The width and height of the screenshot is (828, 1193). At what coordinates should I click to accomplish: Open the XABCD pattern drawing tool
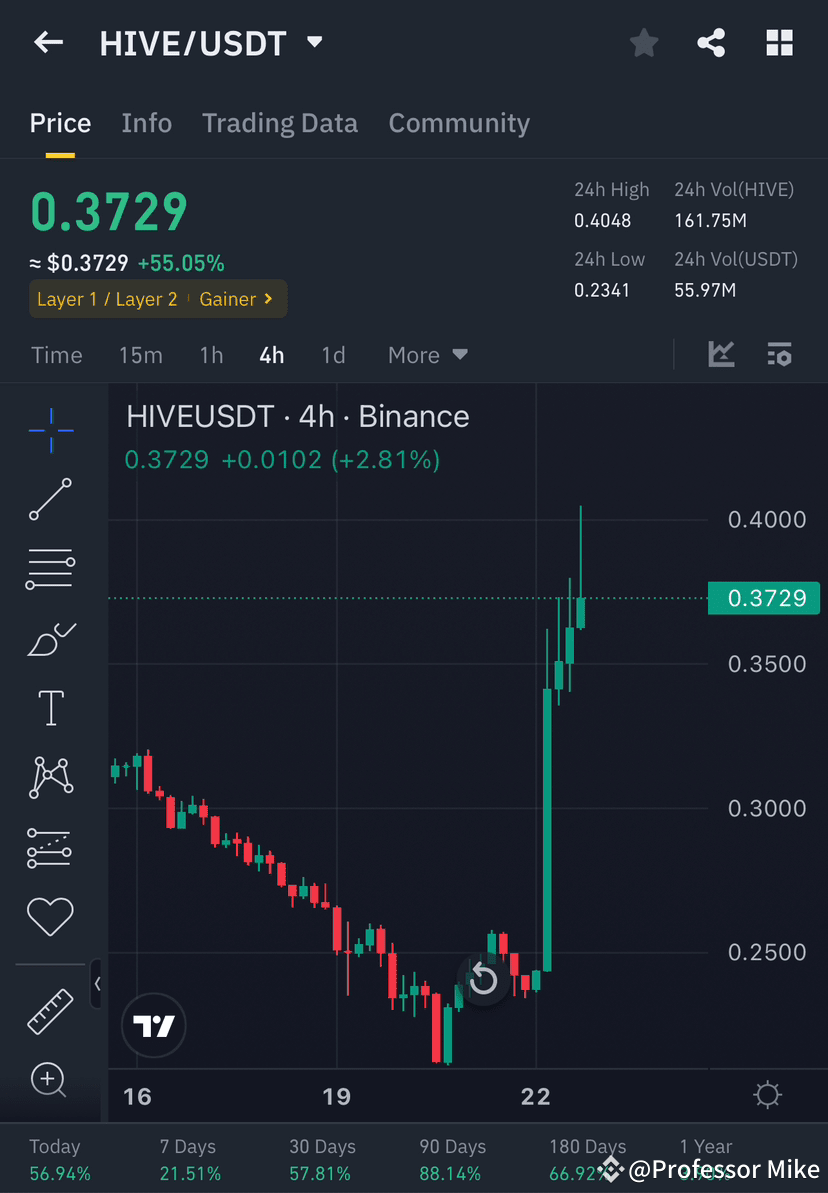click(x=49, y=777)
